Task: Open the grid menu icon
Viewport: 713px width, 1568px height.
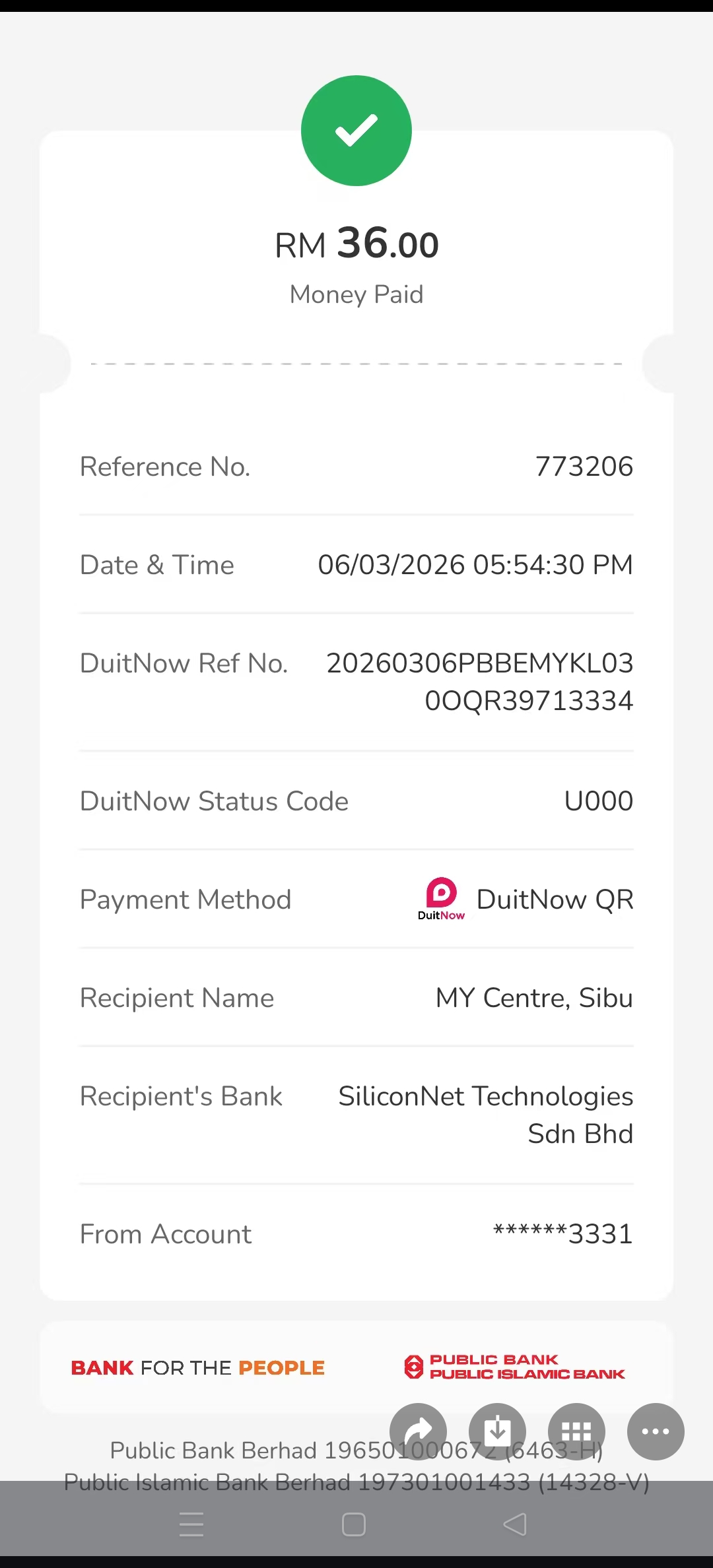Action: [576, 1431]
